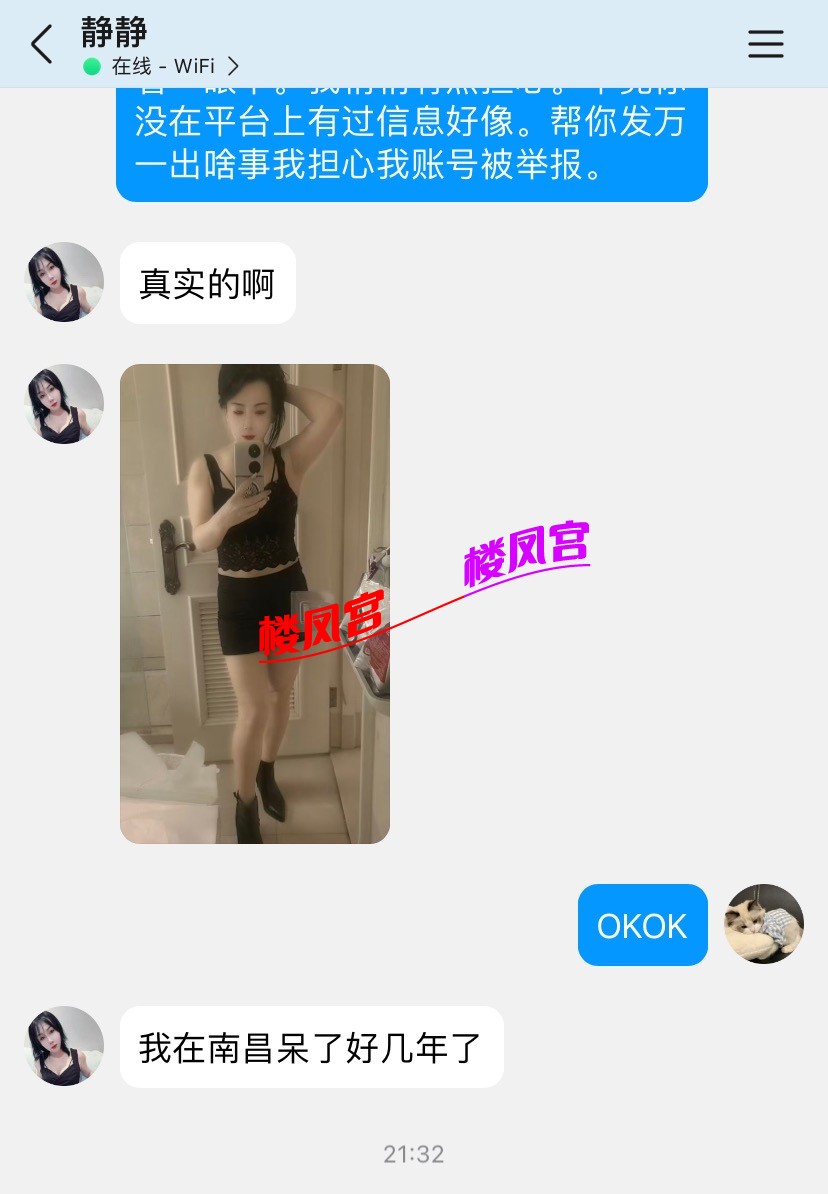Open the mirror selfie photo message
The width and height of the screenshot is (828, 1194).
click(x=254, y=603)
